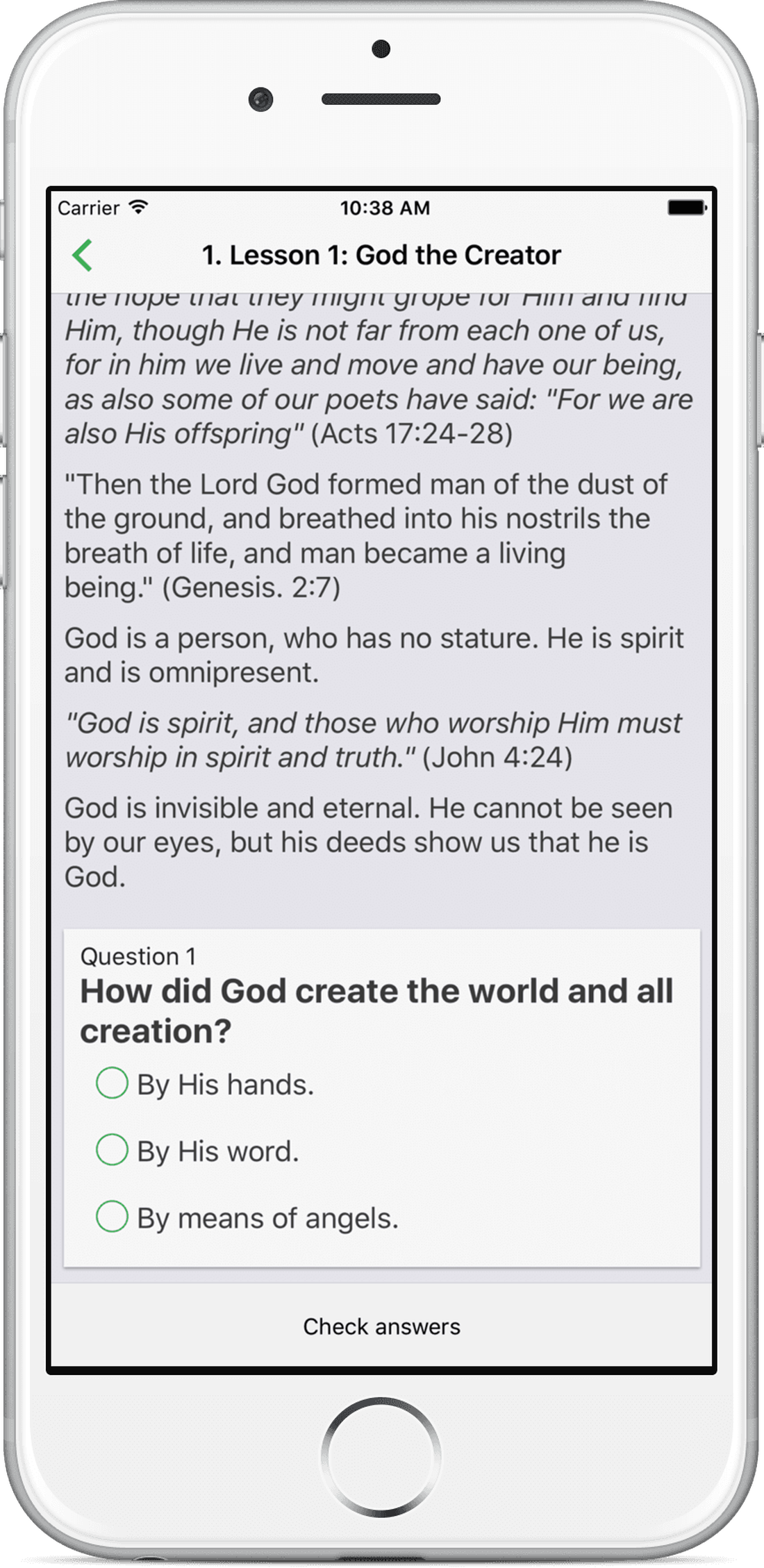Viewport: 764px width, 1568px height.
Task: Tap the battery indicator icon
Action: (x=686, y=206)
